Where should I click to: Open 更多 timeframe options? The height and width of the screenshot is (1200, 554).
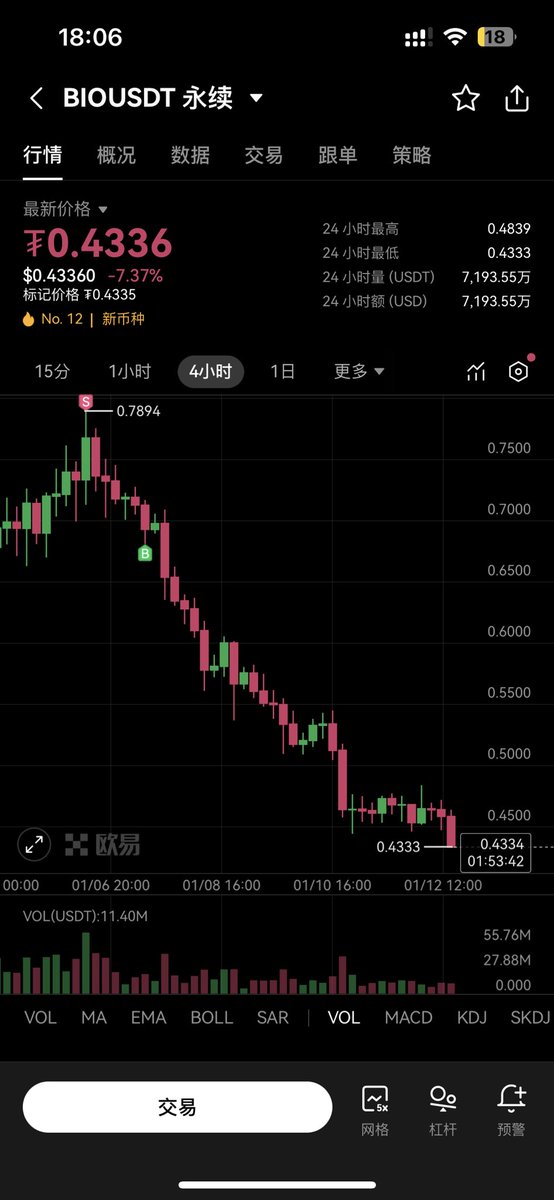(359, 372)
